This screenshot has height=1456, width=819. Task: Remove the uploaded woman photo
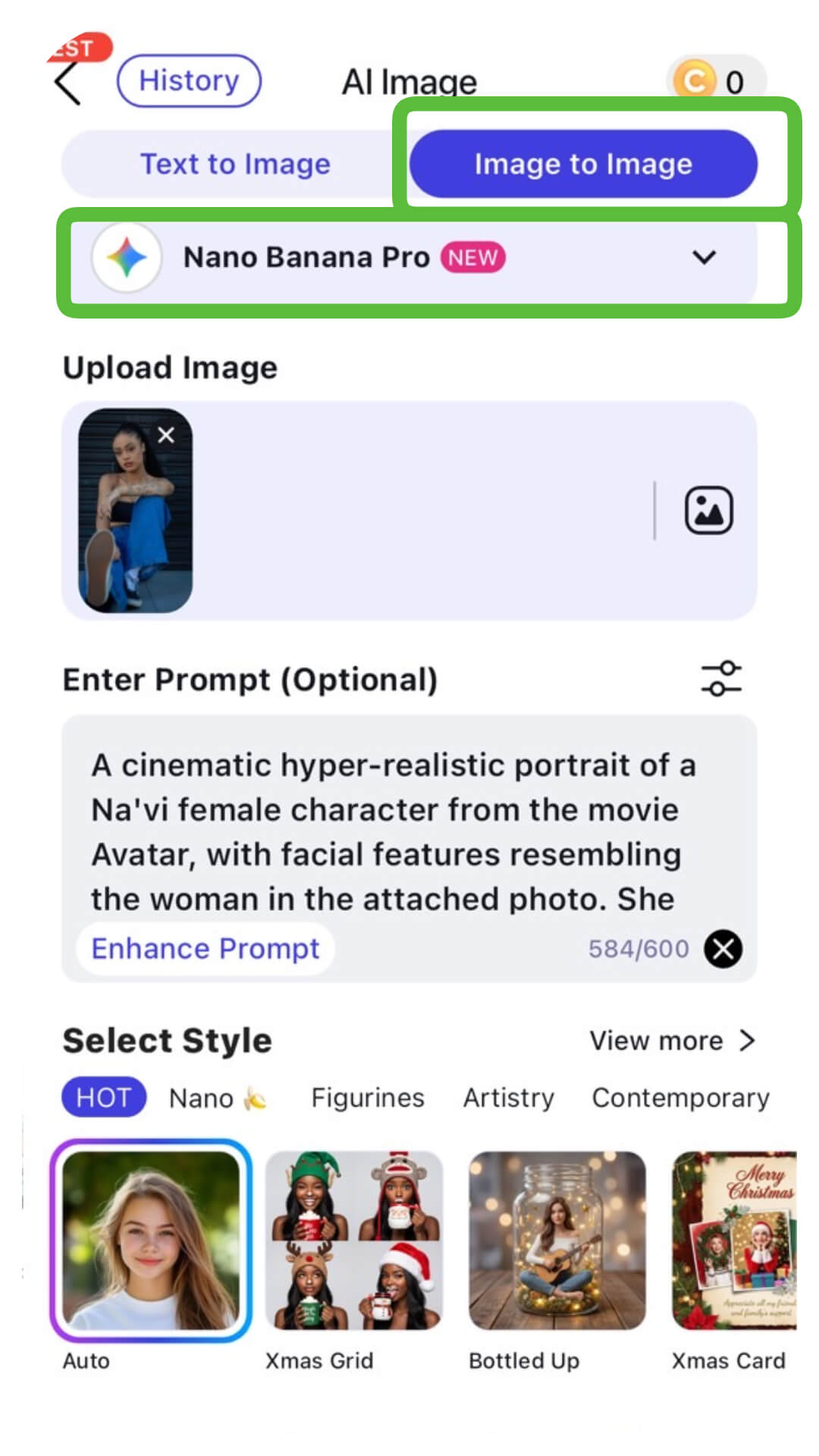[x=166, y=435]
